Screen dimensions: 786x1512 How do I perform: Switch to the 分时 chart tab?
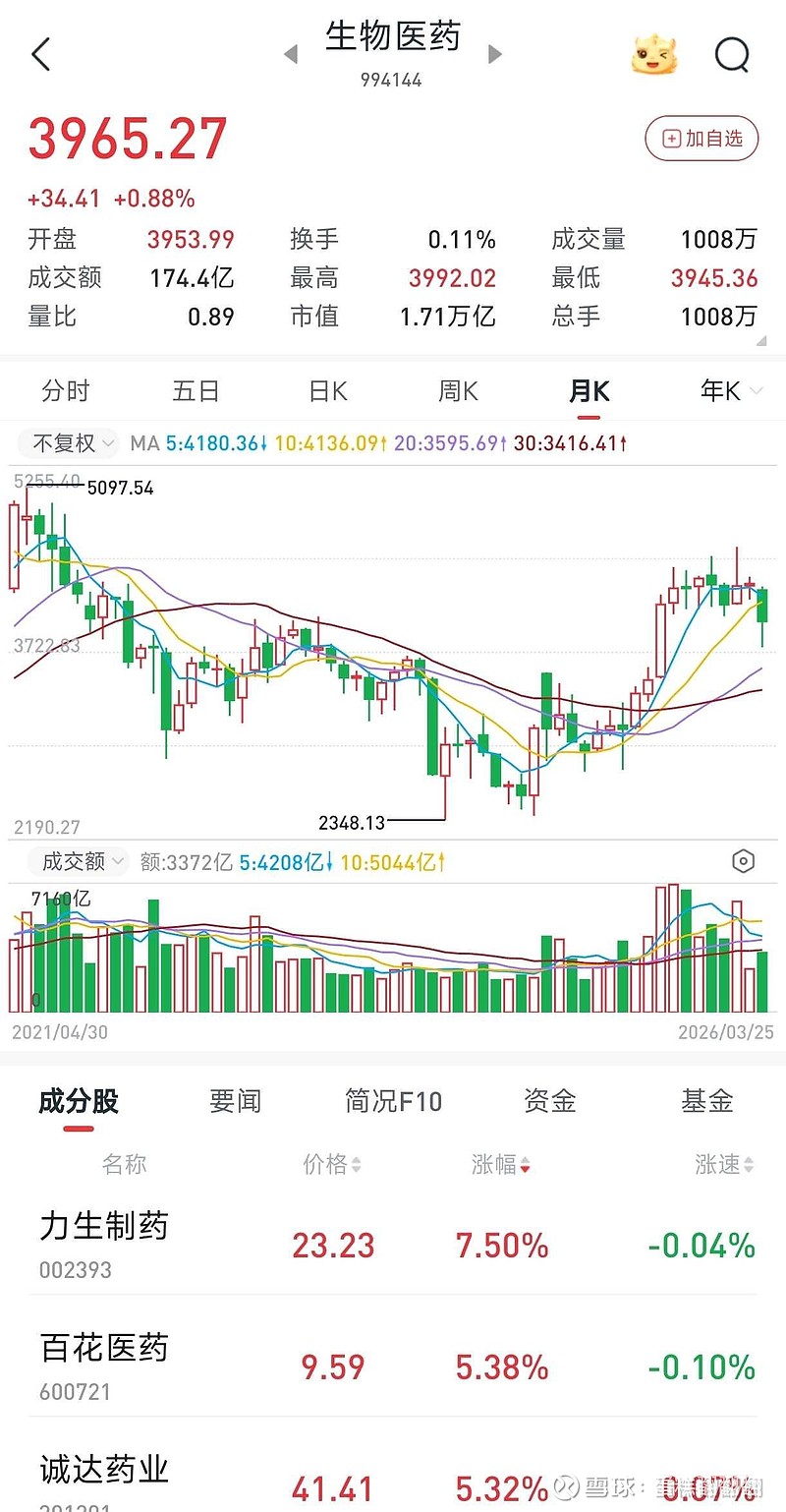point(65,390)
